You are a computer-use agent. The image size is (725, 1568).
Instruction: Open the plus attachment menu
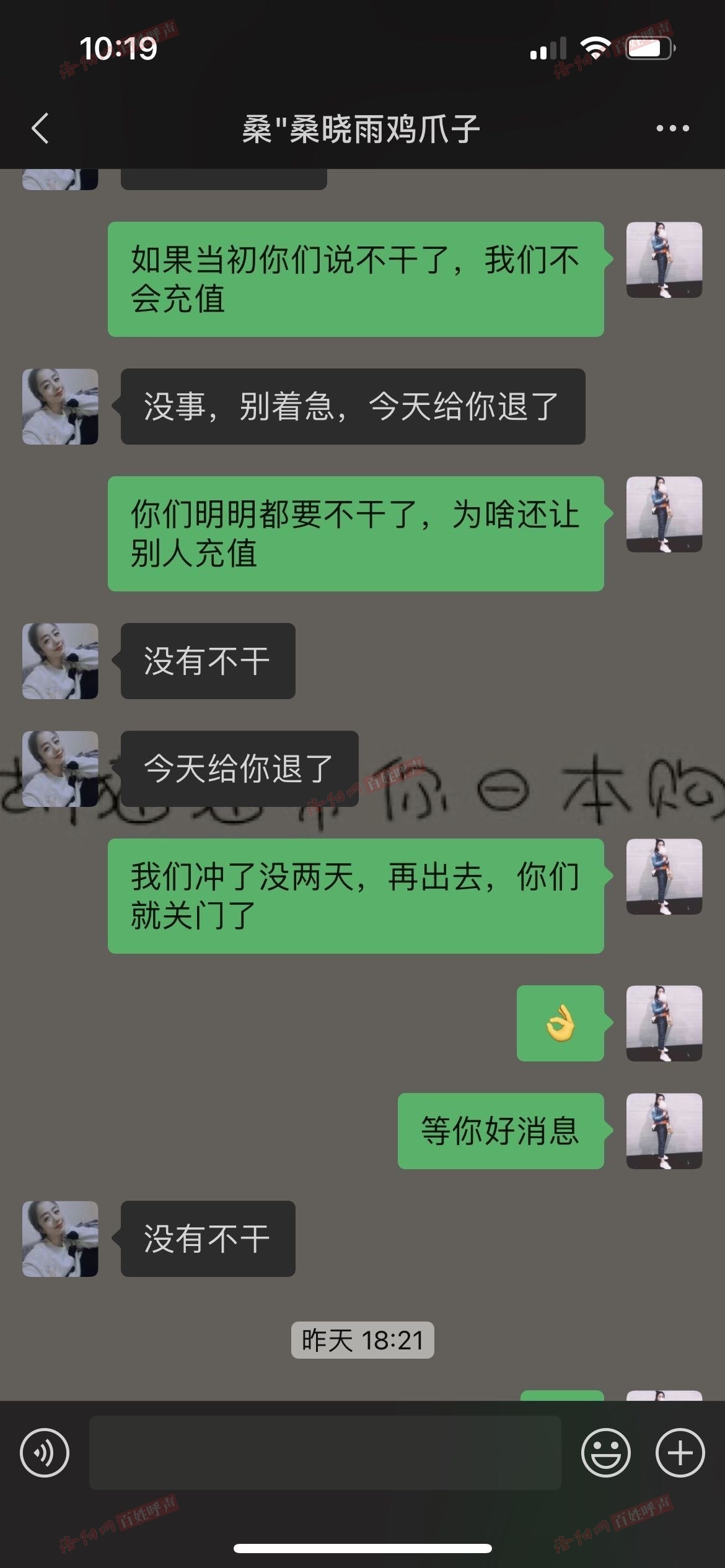pos(680,1452)
